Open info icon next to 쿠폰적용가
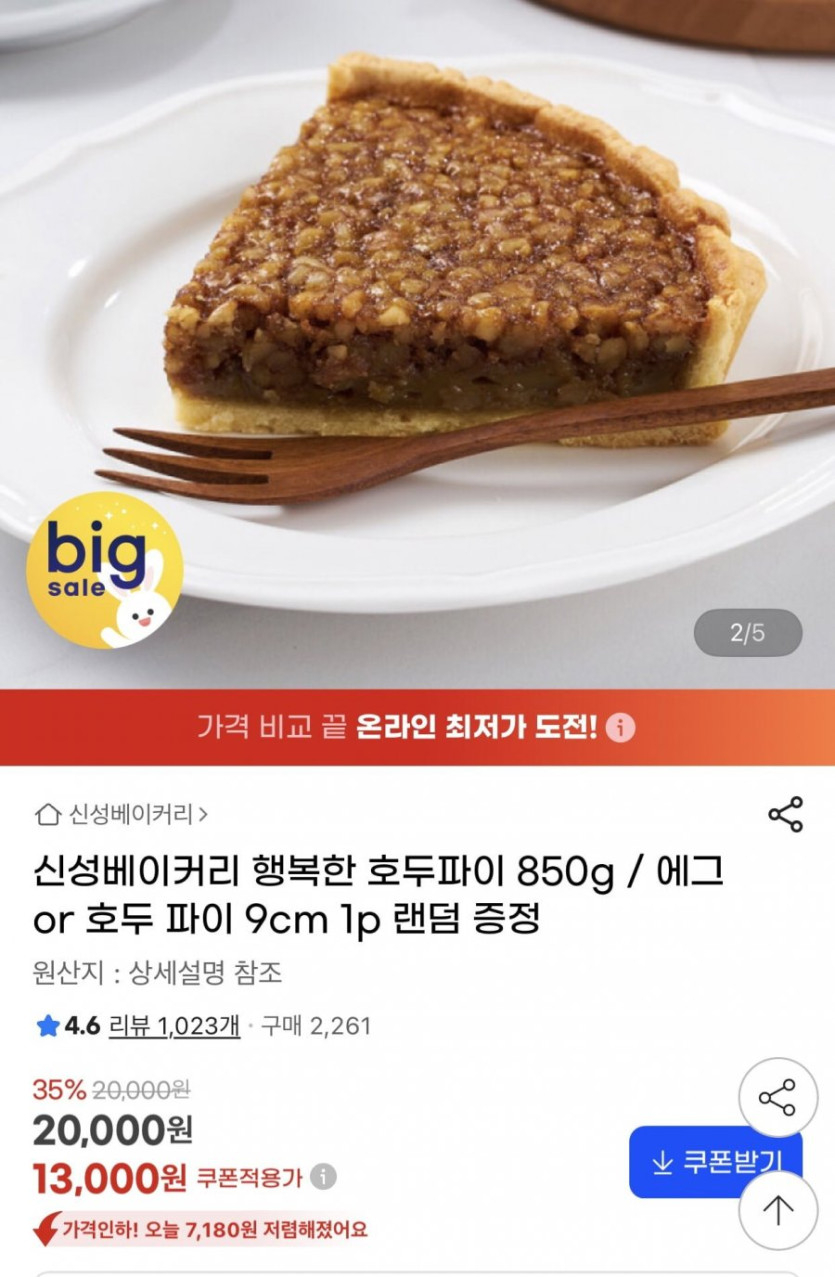The height and width of the screenshot is (1277, 835). (x=323, y=1177)
